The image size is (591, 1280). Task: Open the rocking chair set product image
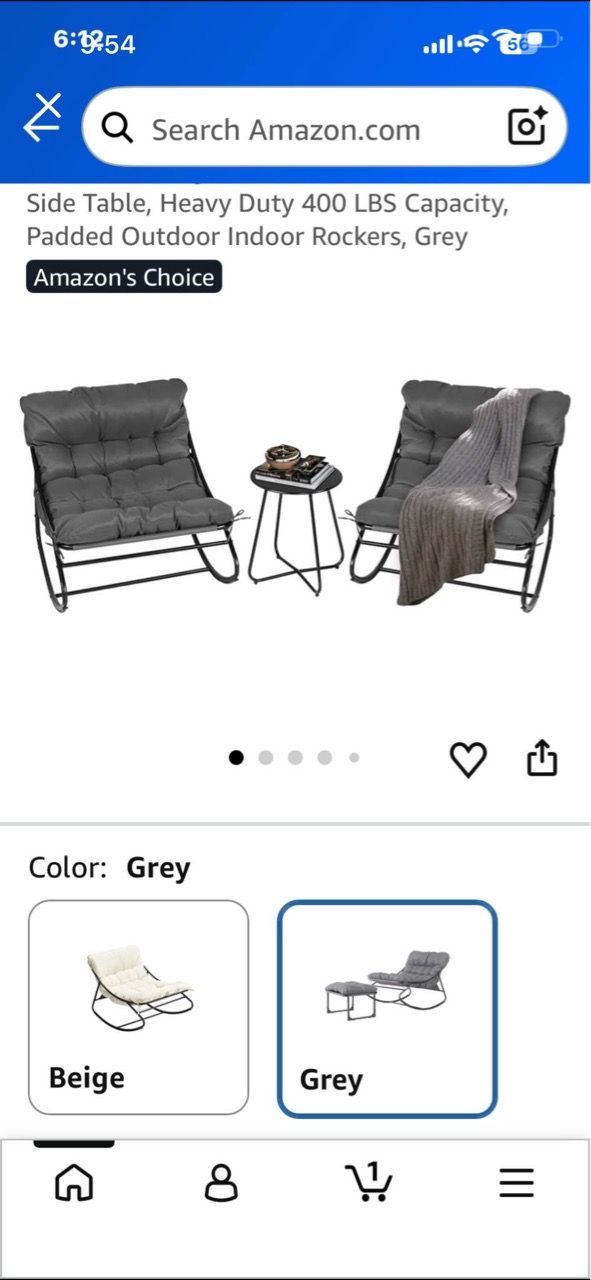point(295,495)
